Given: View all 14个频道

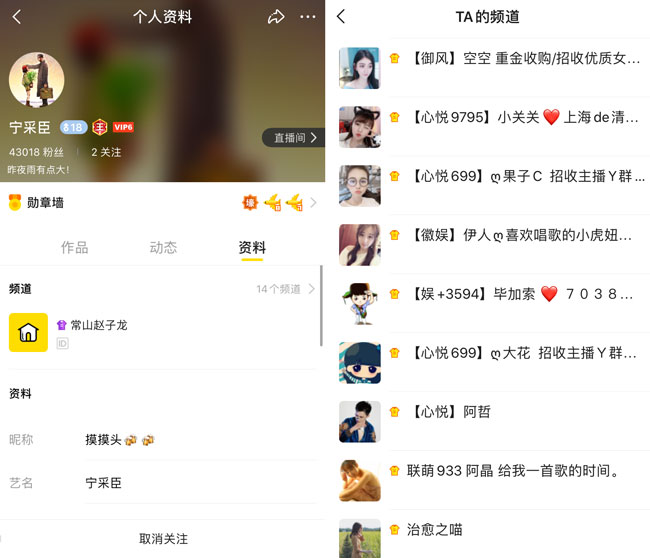Looking at the screenshot, I should tap(285, 289).
